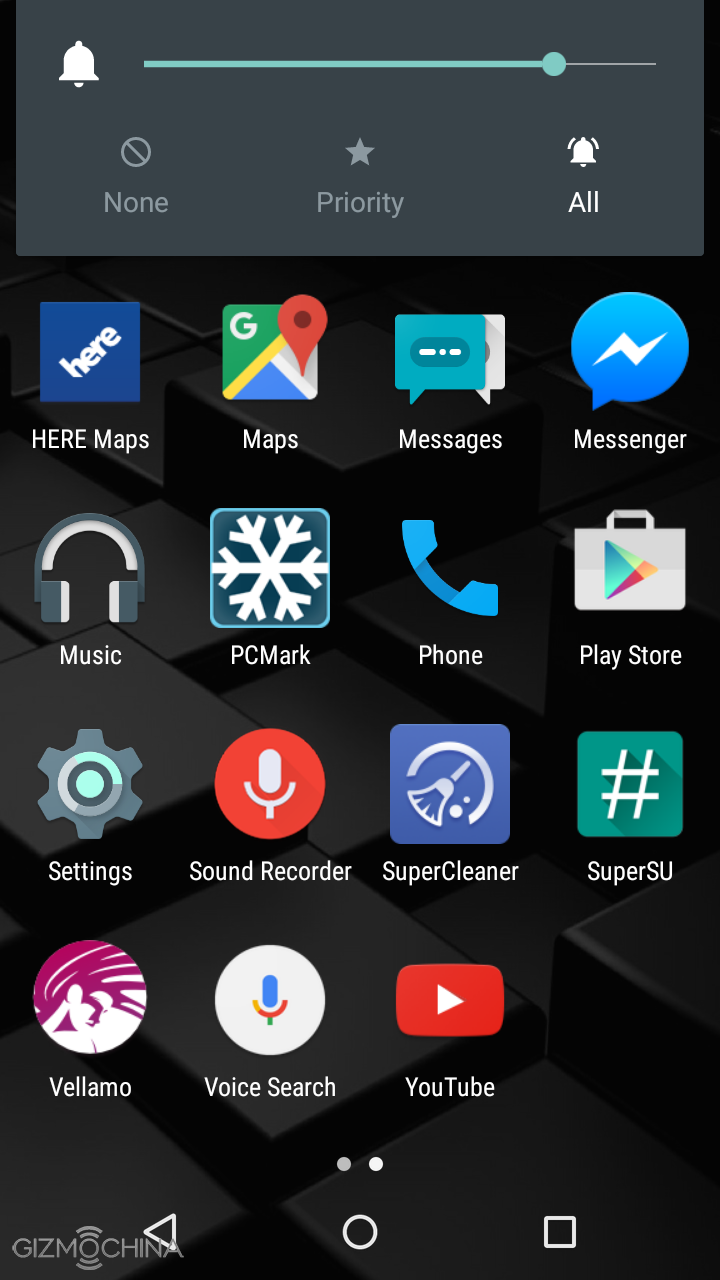Open device Settings

click(90, 784)
